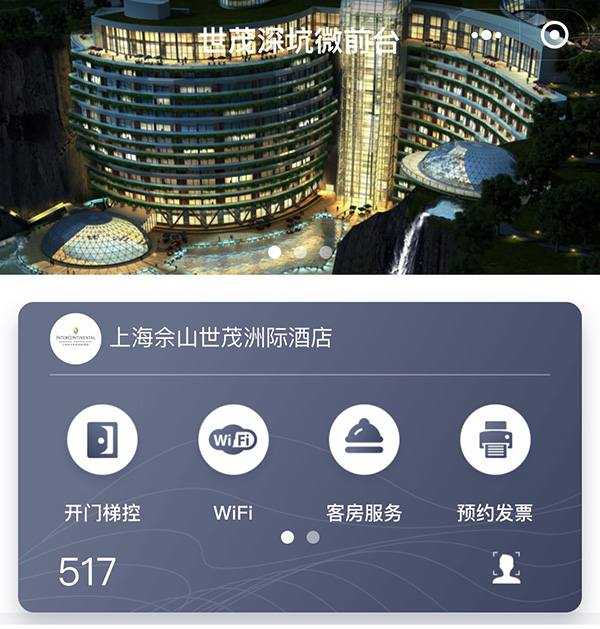Close the mini program via circle button
The width and height of the screenshot is (600, 629).
[x=554, y=35]
